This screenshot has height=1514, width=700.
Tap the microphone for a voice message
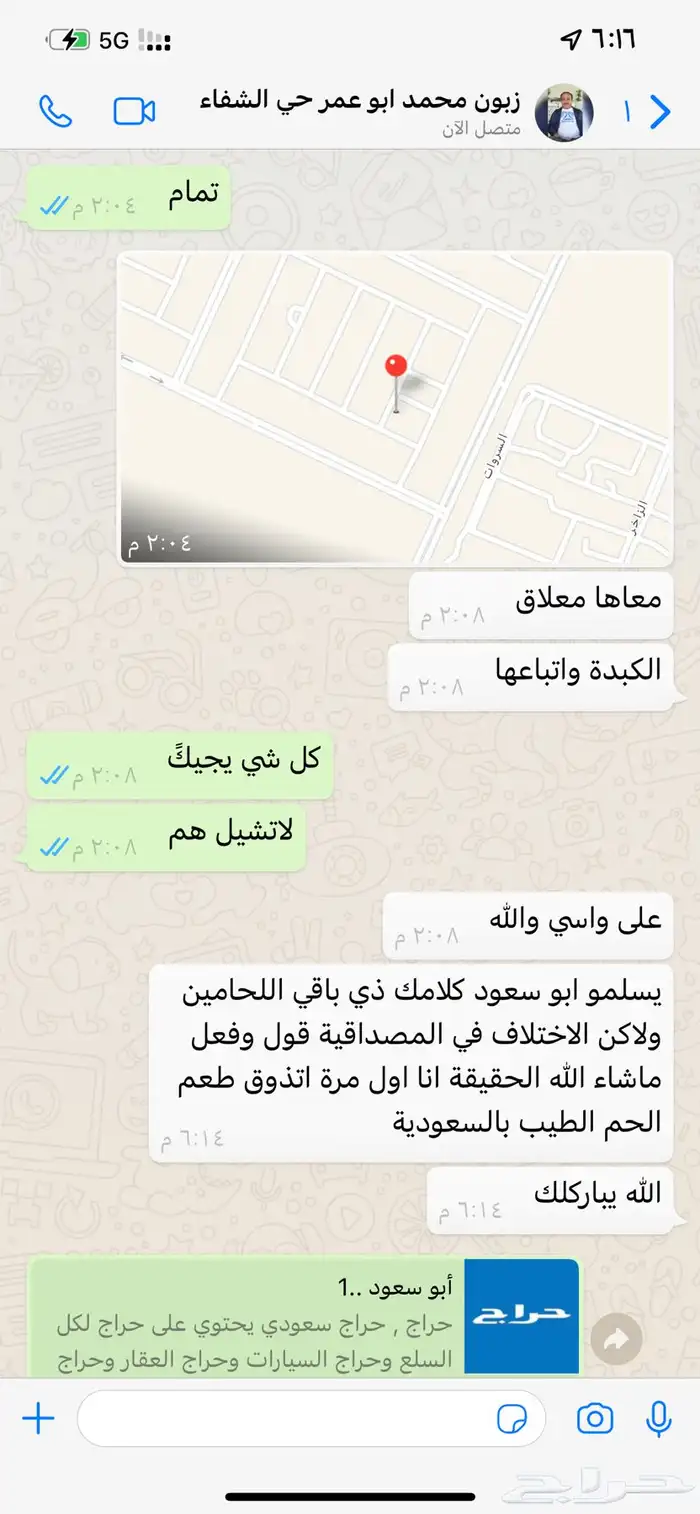(659, 1418)
